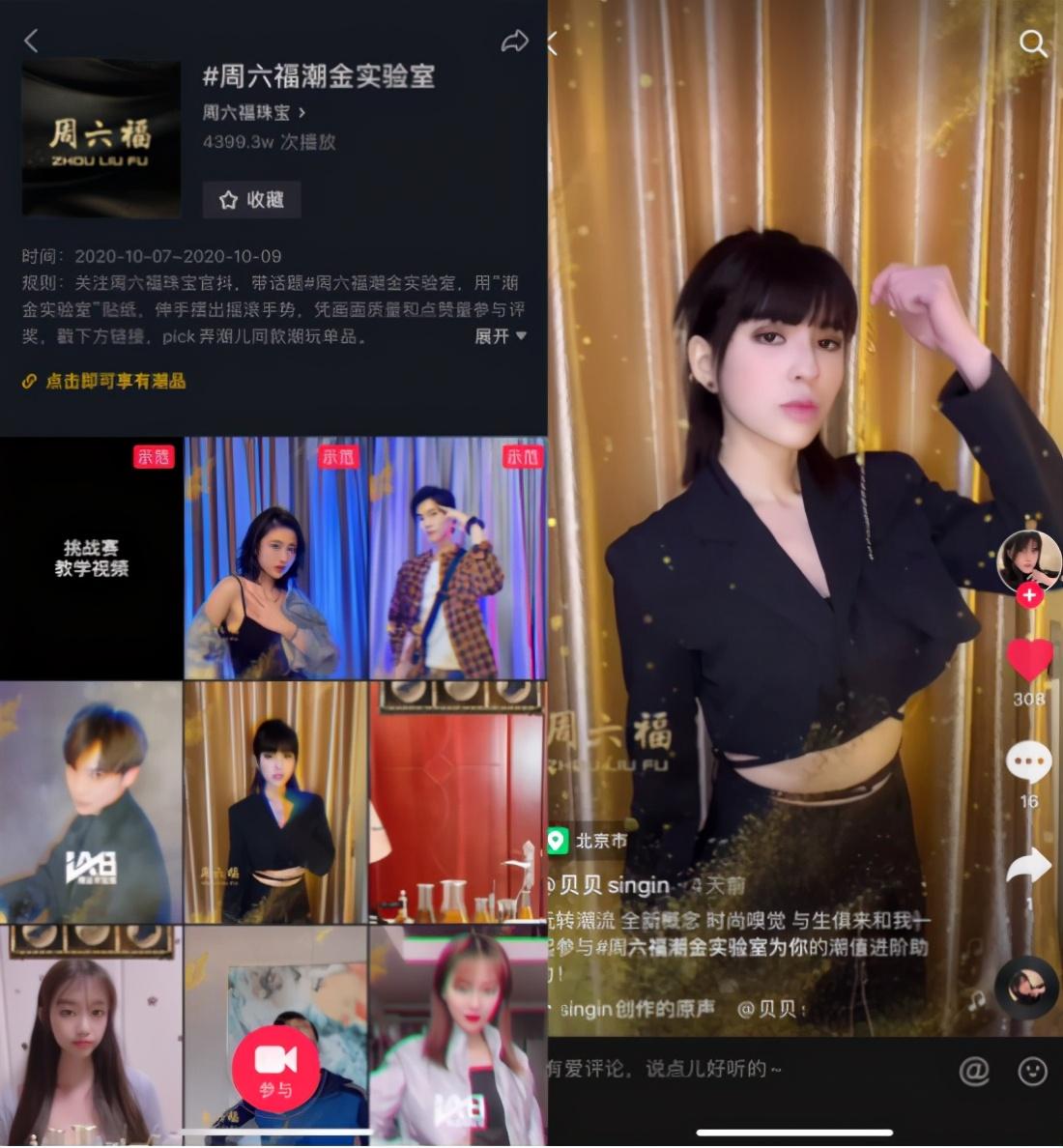
Task: Mention someone with the @ icon
Action: 974,1070
